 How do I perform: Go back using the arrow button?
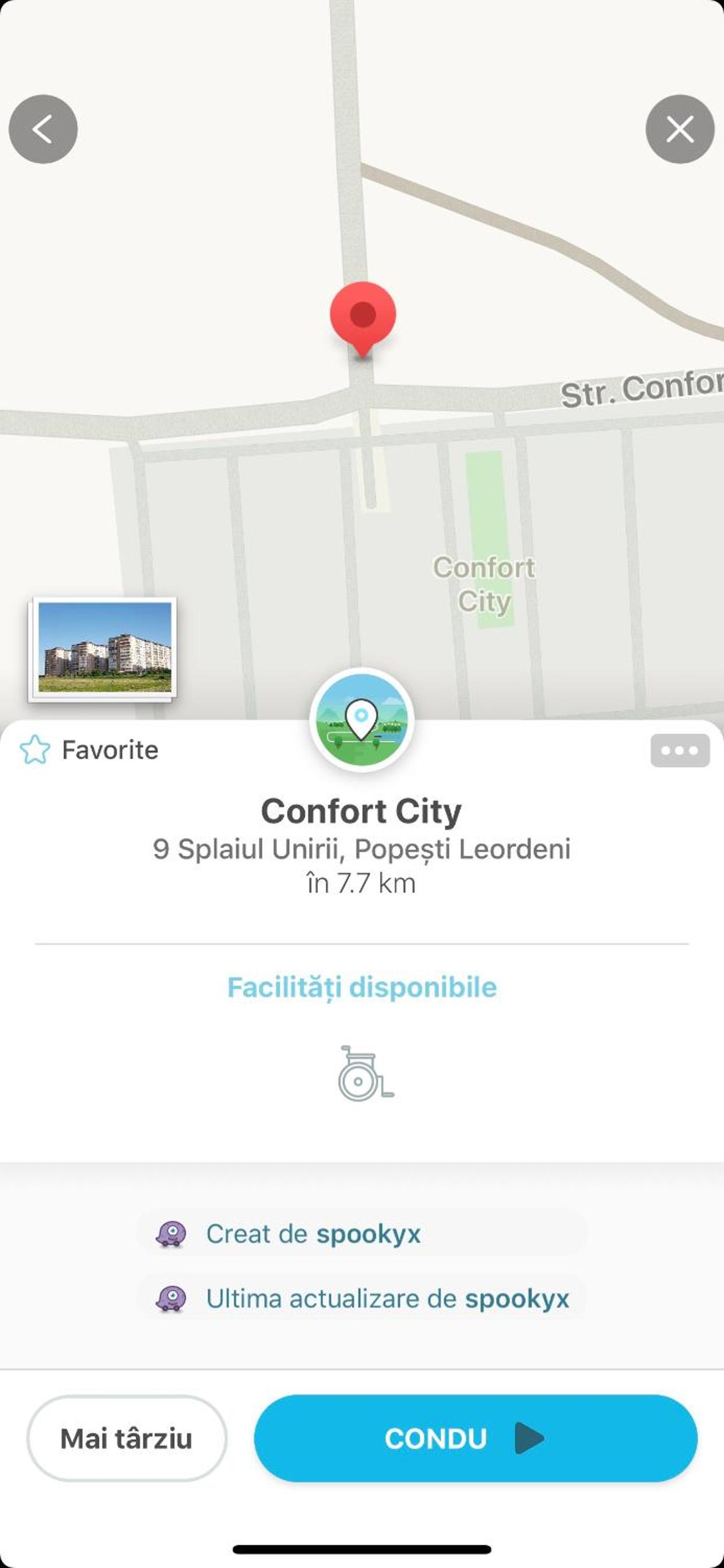(43, 129)
